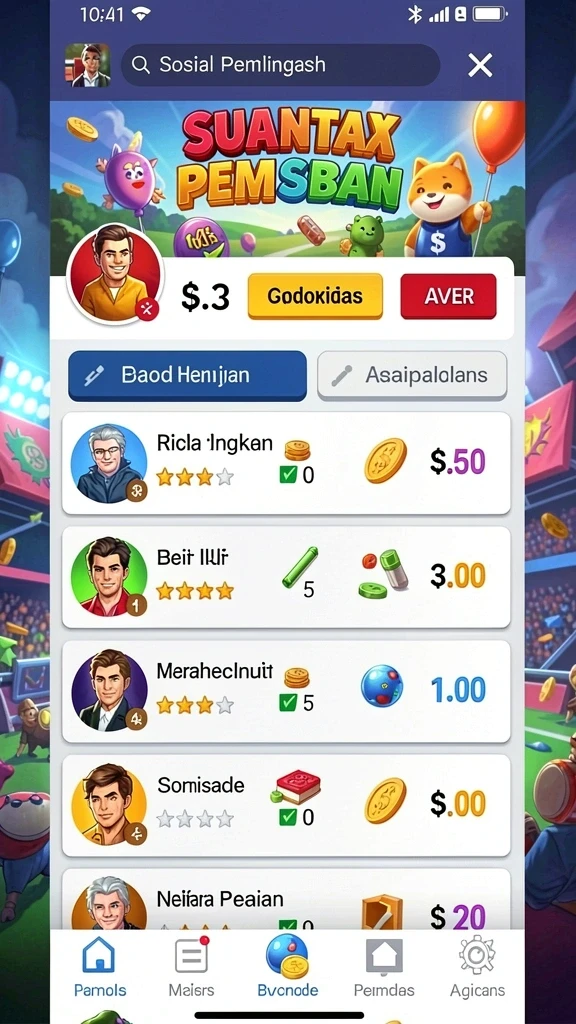
Task: Open the small profile avatar beside search
Action: point(87,65)
